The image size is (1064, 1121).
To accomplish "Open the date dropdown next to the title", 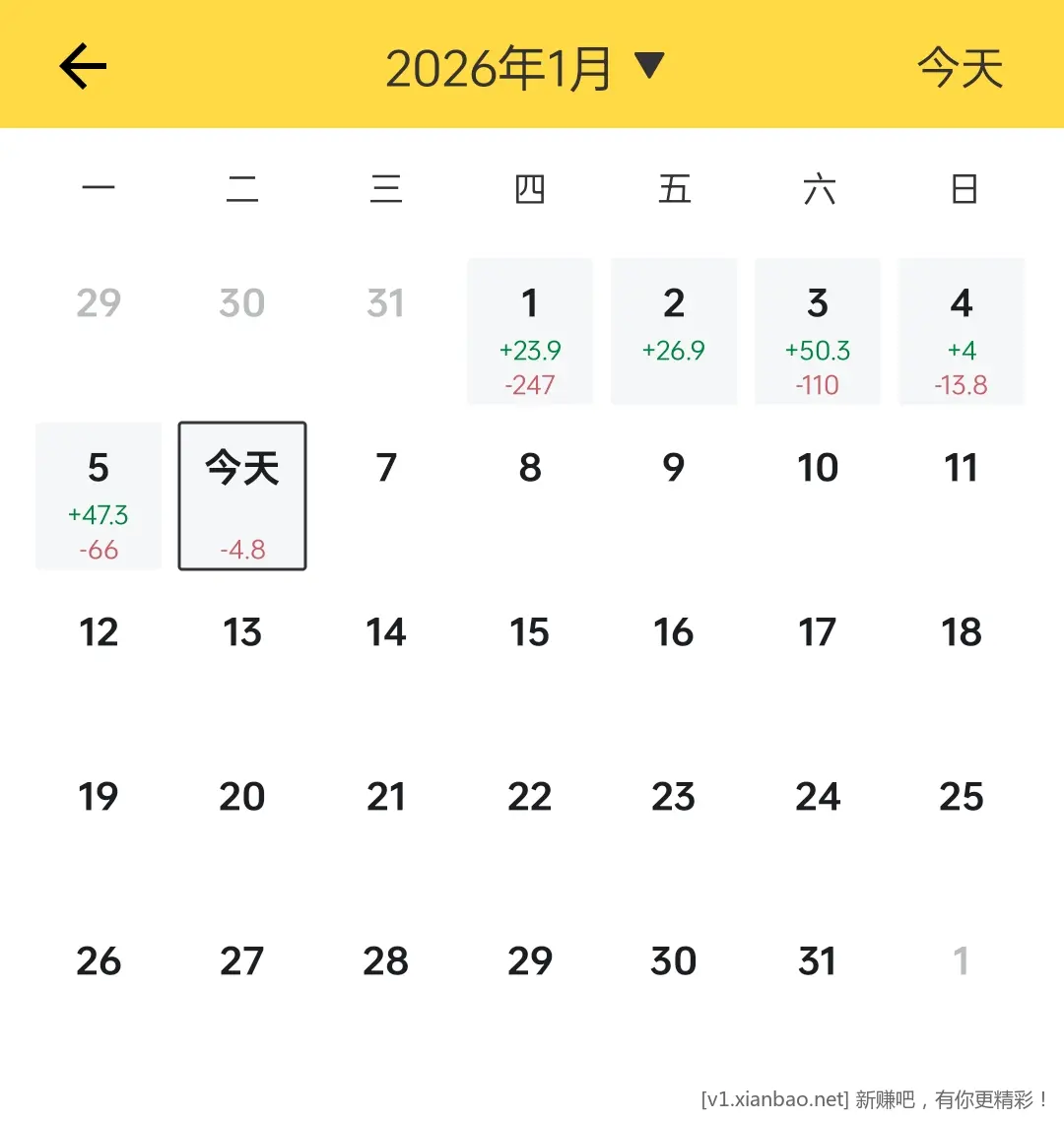I will click(x=650, y=67).
